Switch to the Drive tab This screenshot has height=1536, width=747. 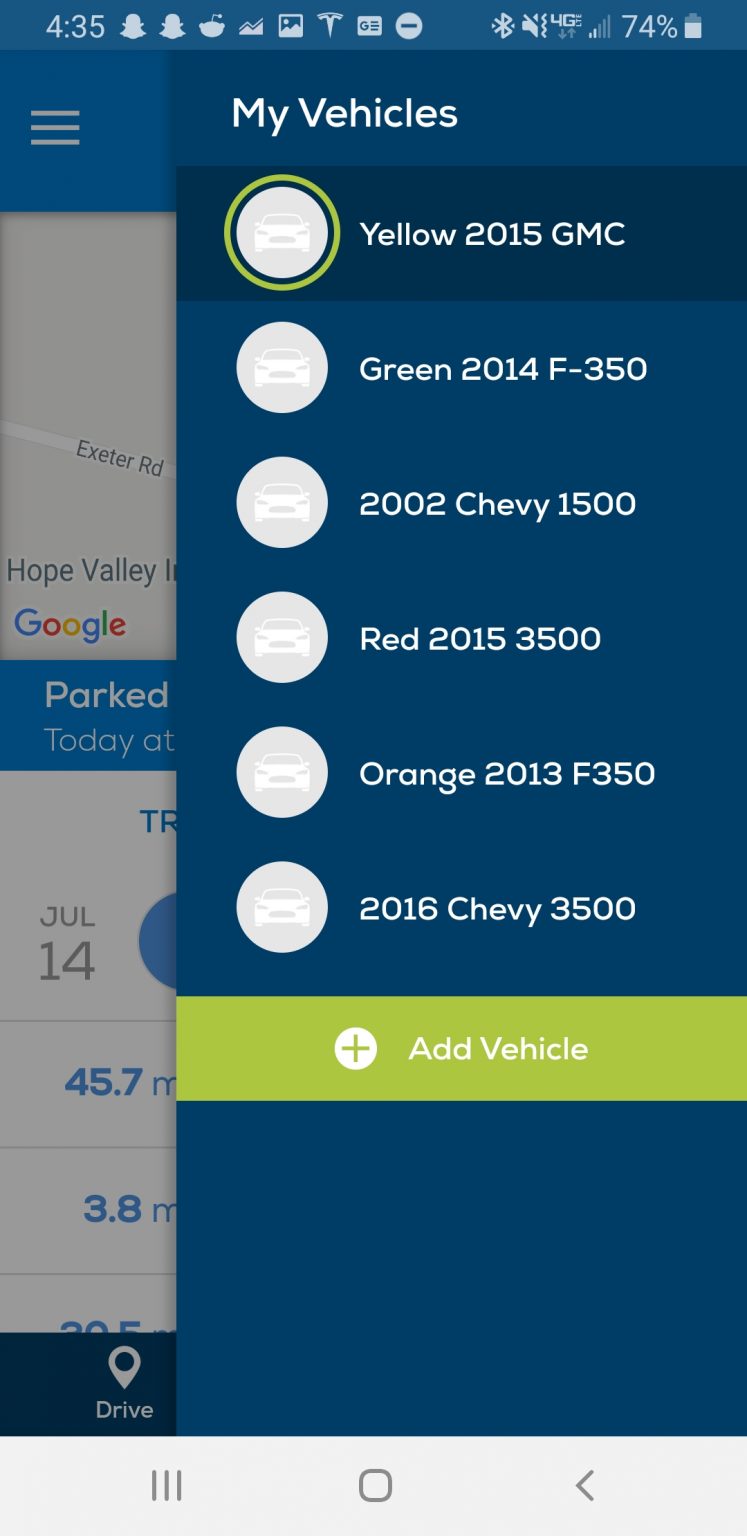click(x=124, y=1385)
